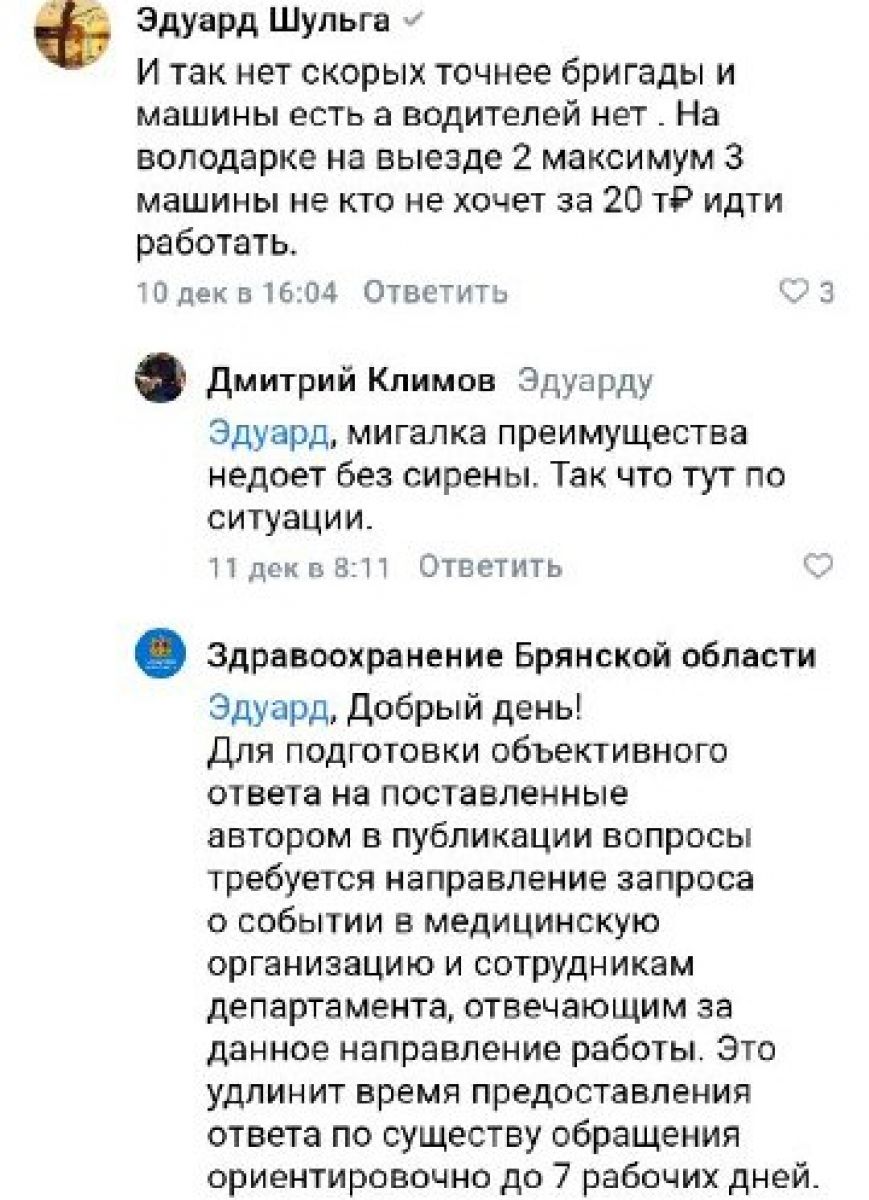The width and height of the screenshot is (869, 1200).
Task: Reply to Эдуард Шульга's comment
Action: 435,292
